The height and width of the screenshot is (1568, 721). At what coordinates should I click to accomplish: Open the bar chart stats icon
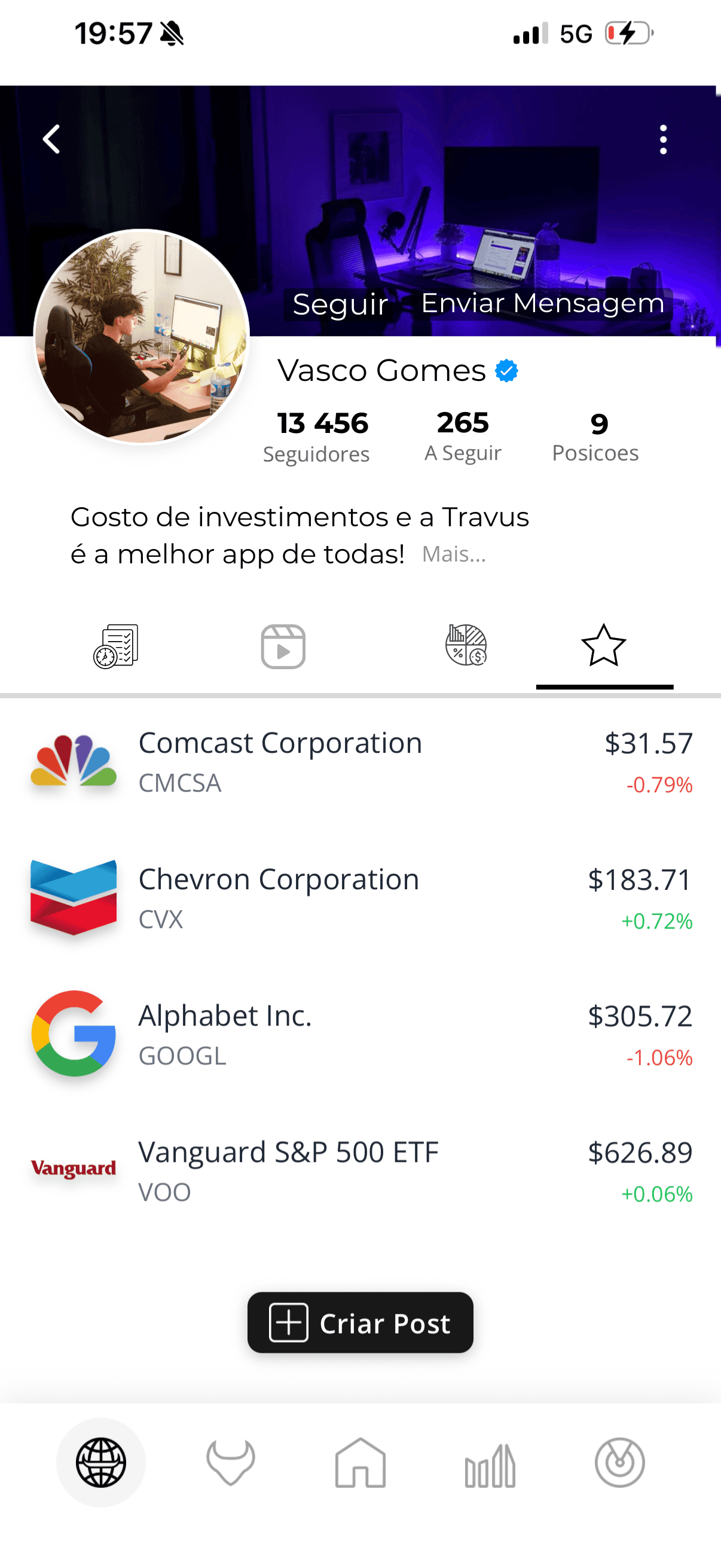(490, 1465)
